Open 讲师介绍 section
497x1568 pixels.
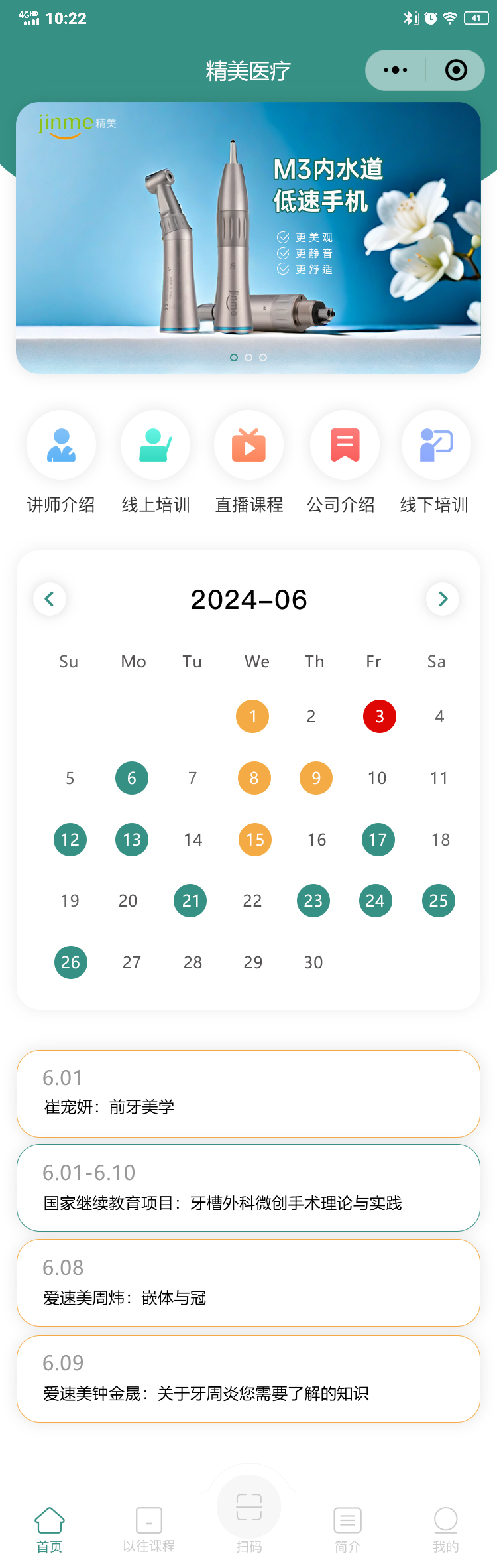tap(61, 445)
